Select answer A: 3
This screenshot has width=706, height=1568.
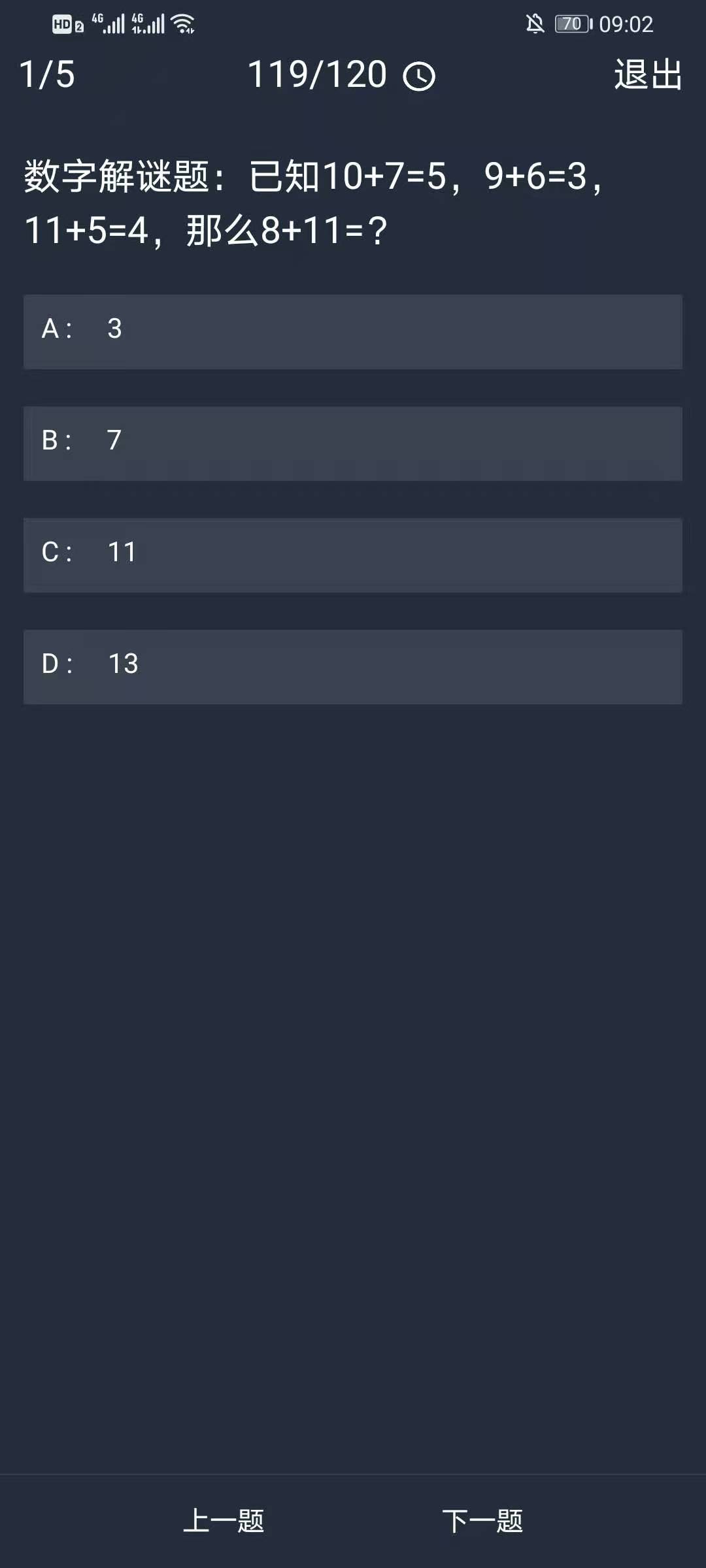[353, 331]
